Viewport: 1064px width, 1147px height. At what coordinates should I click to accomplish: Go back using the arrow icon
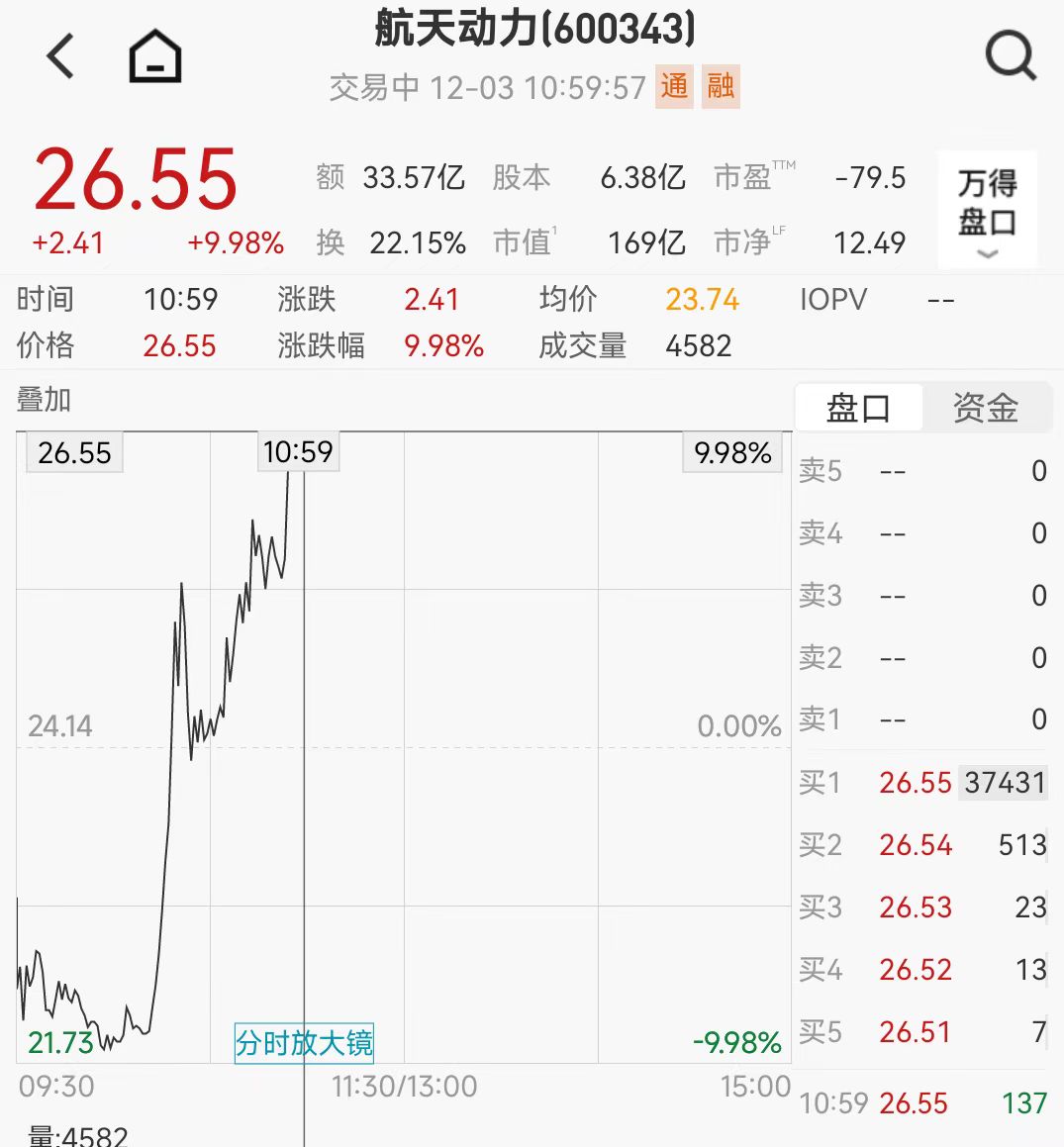(61, 55)
